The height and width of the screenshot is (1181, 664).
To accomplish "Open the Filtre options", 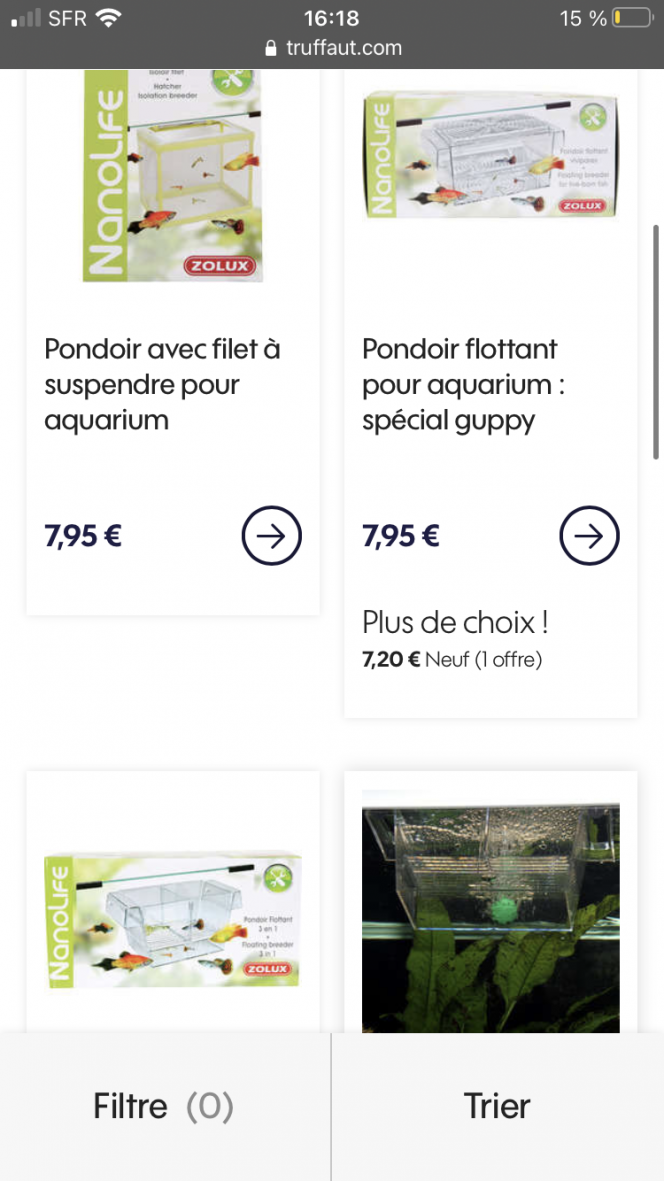I will (165, 1106).
